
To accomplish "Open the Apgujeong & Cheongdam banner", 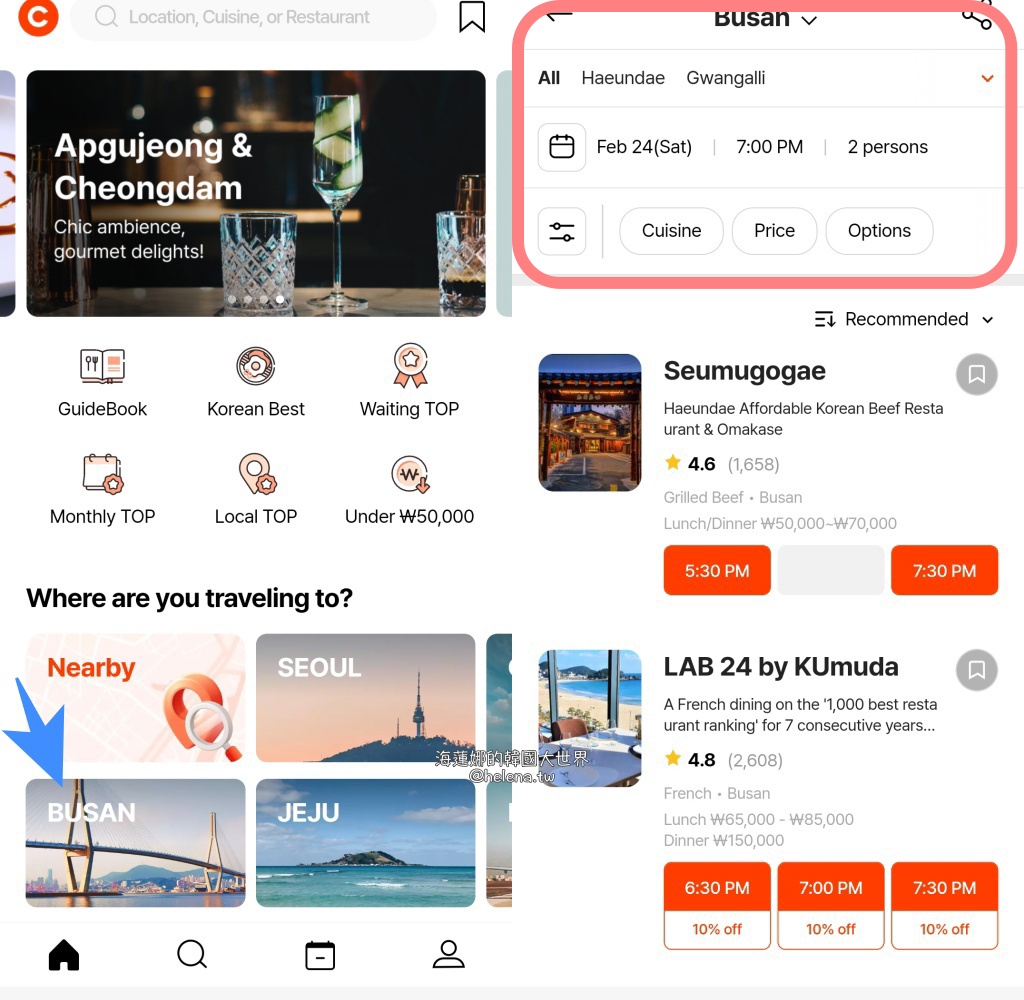I will 255,193.
